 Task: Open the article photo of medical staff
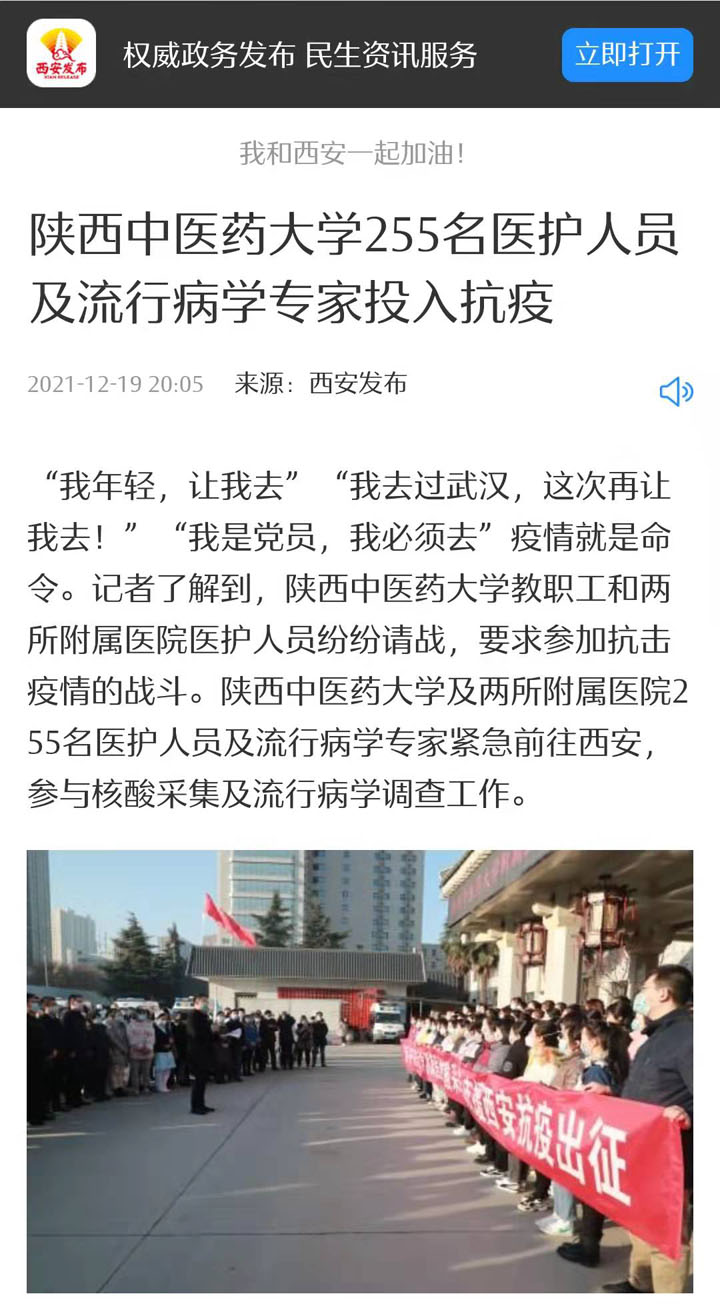point(360,1070)
